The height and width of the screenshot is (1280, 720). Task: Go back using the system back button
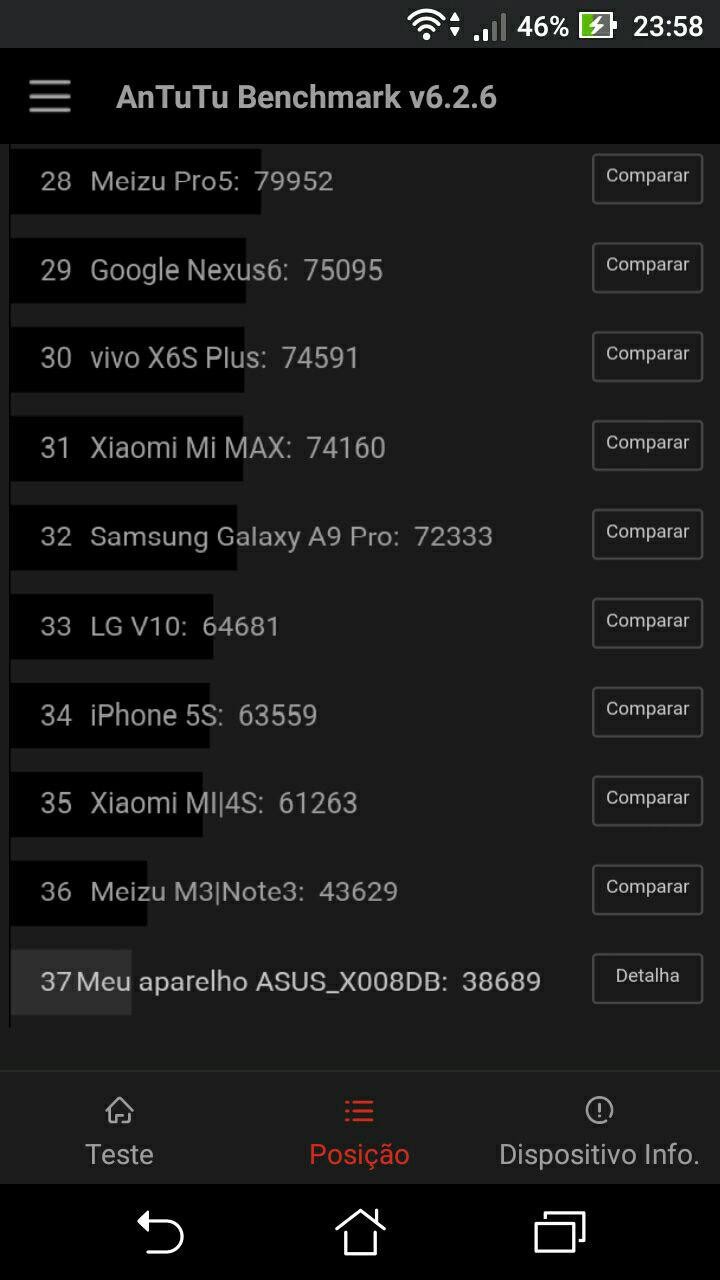160,1232
